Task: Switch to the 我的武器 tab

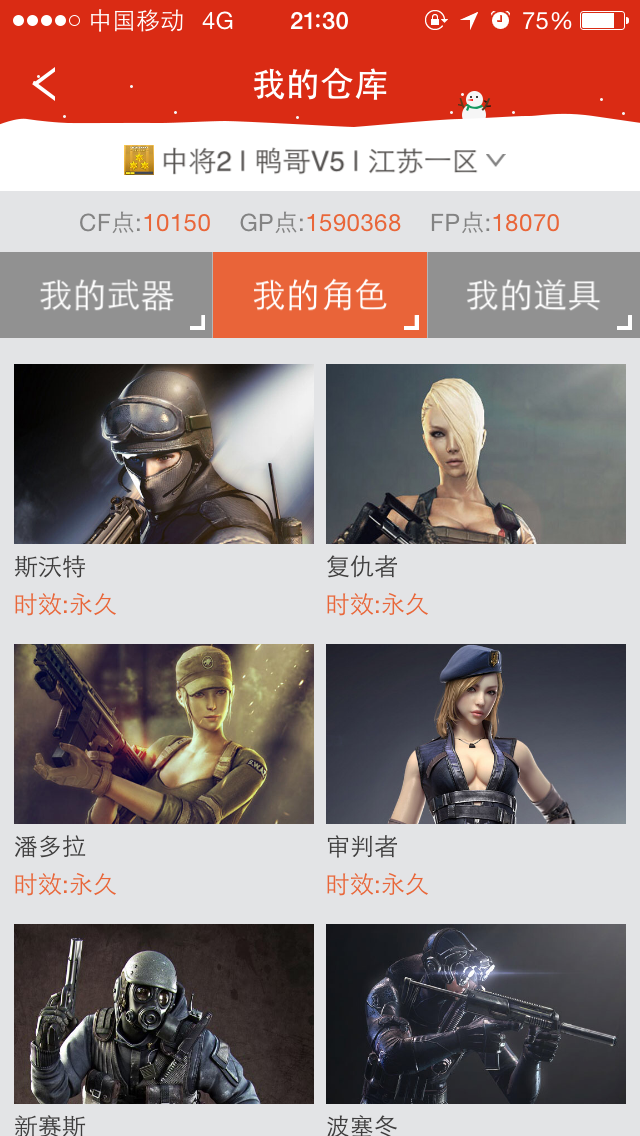Action: pos(106,295)
